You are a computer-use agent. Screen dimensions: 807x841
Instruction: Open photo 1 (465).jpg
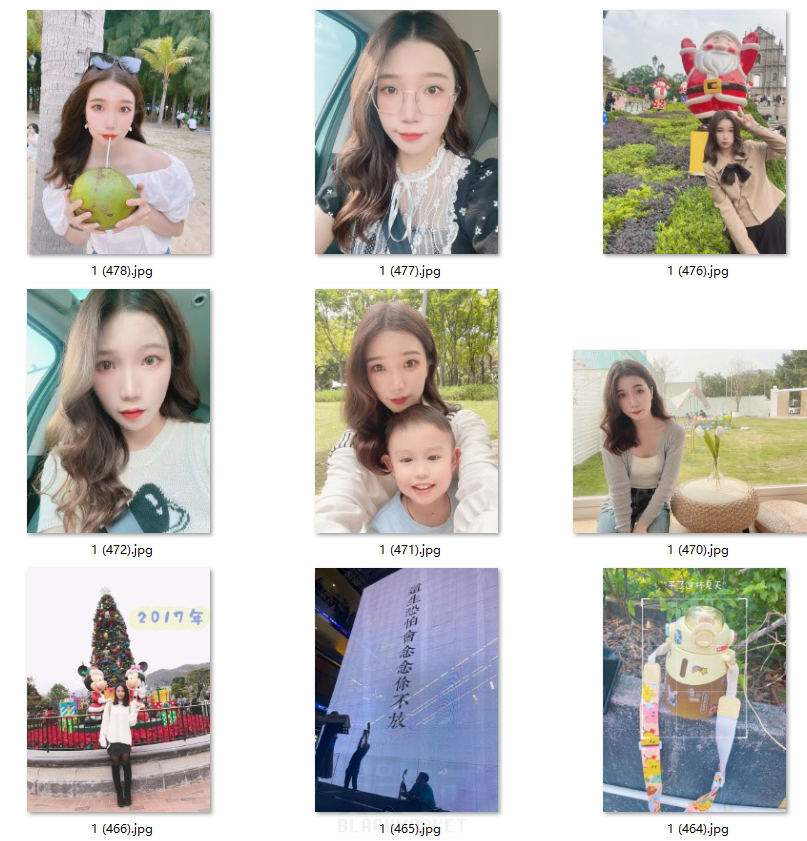(406, 690)
